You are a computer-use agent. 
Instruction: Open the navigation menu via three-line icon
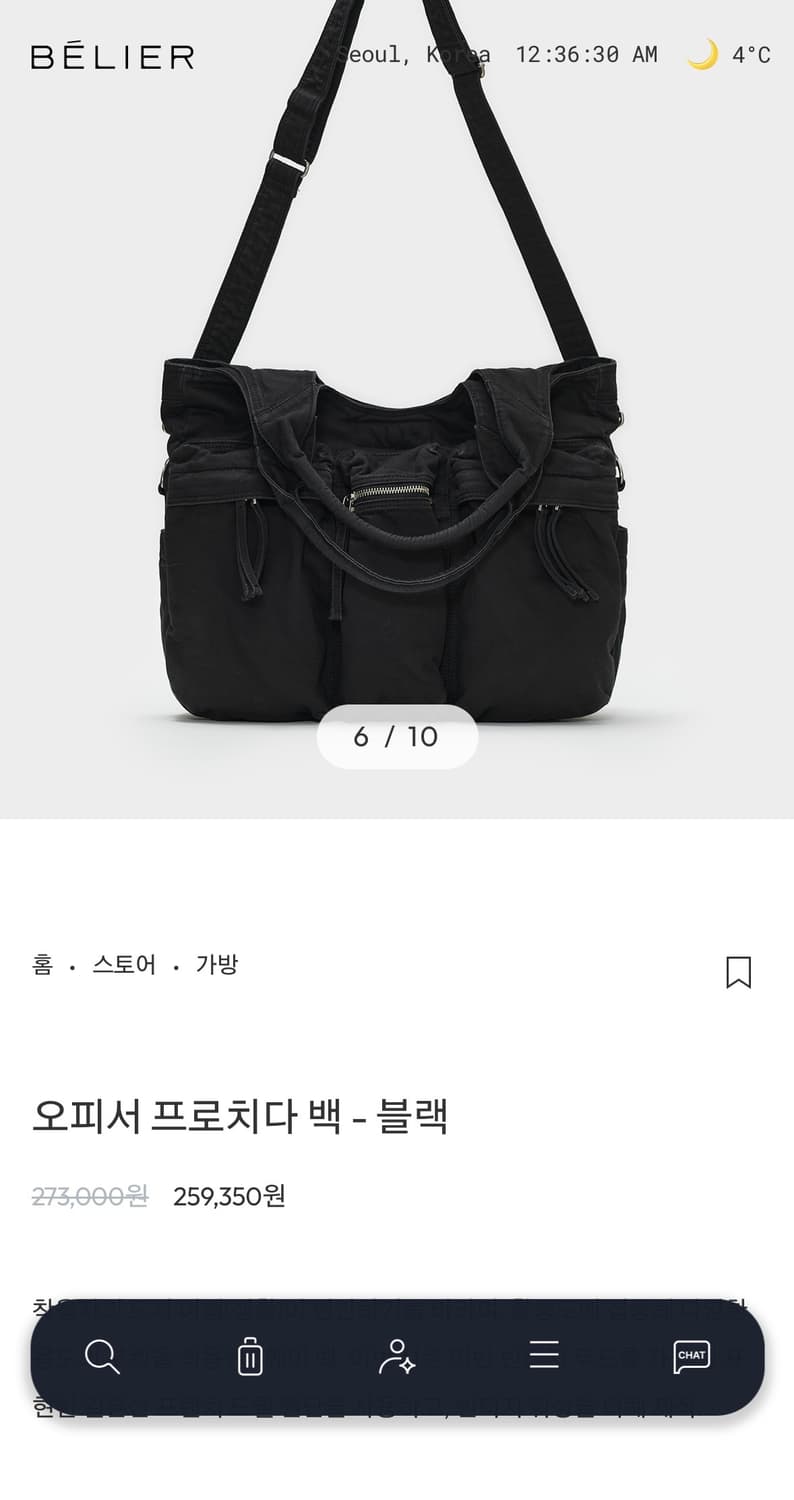click(x=543, y=1356)
